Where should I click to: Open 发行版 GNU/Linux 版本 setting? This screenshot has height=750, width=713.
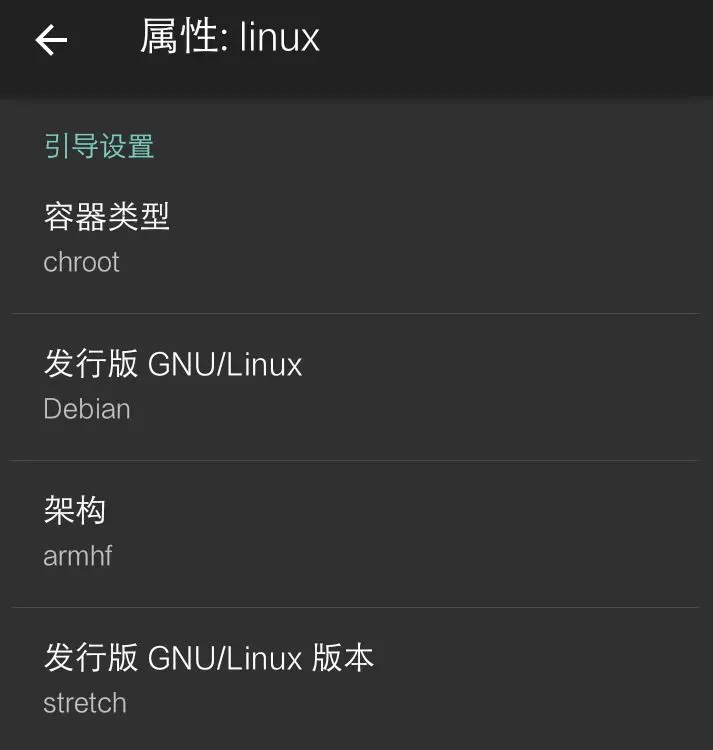coord(355,680)
